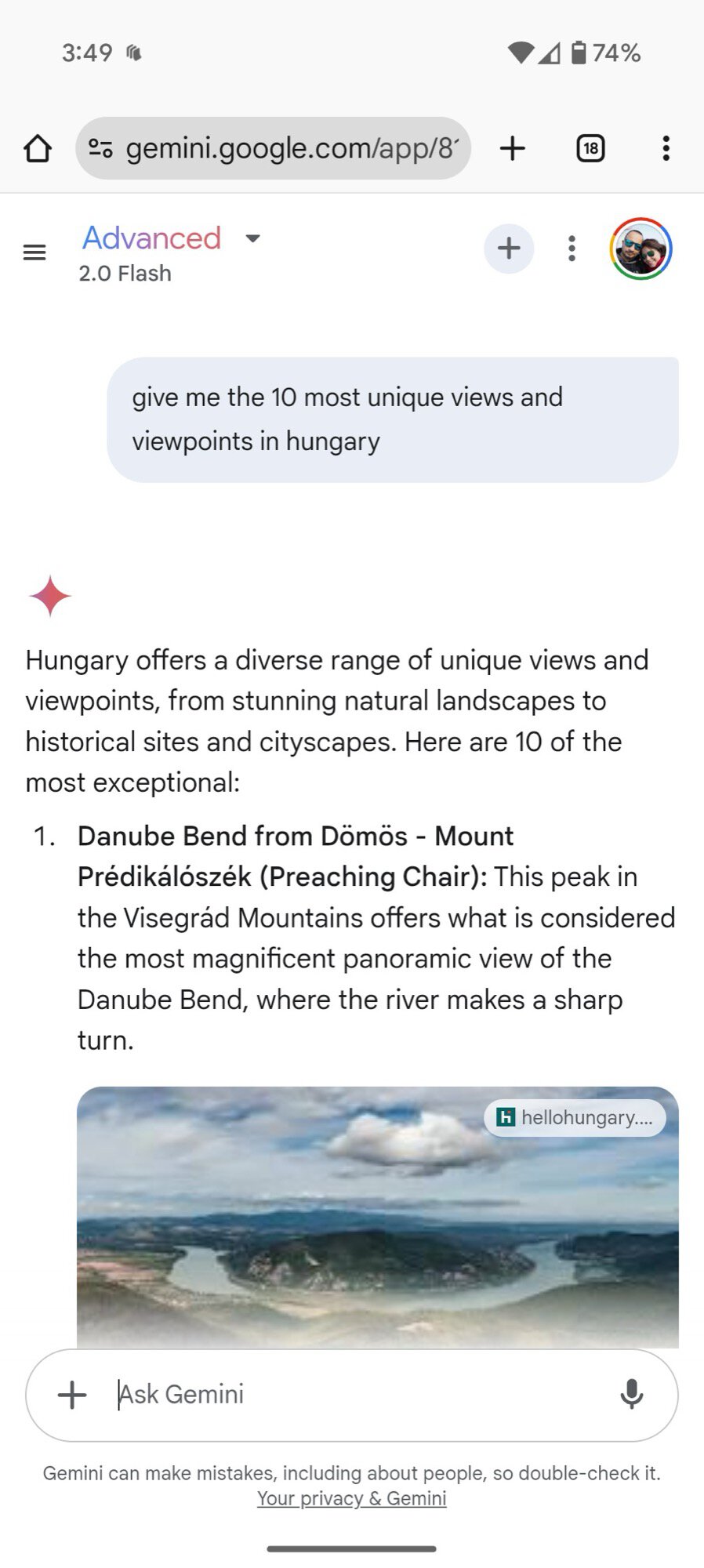The height and width of the screenshot is (1568, 704).
Task: Open the Your privacy & Gemini link
Action: click(x=352, y=1498)
